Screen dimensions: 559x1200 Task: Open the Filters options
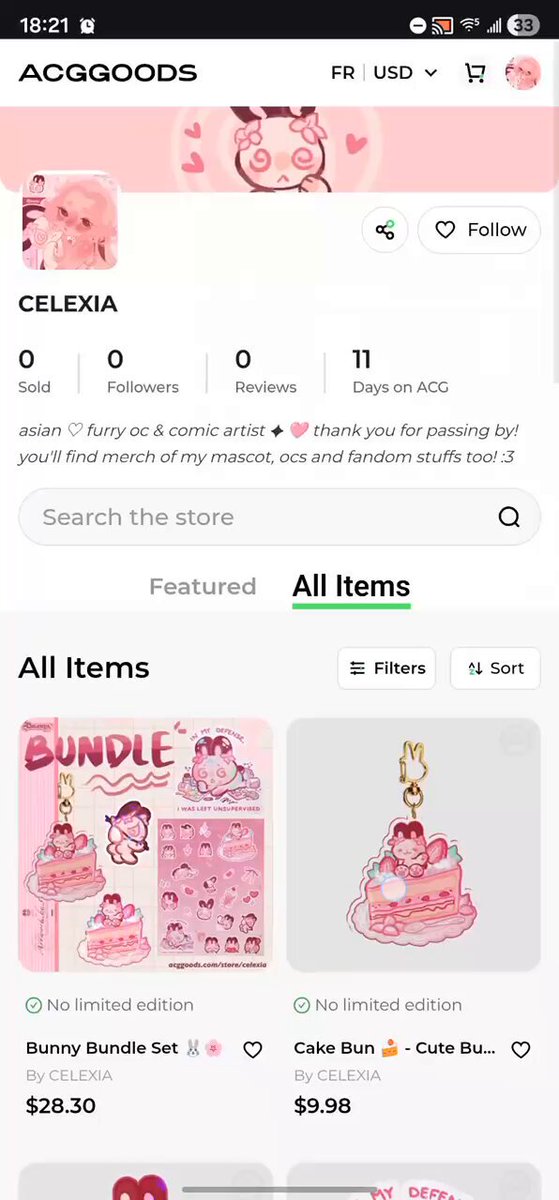[387, 668]
